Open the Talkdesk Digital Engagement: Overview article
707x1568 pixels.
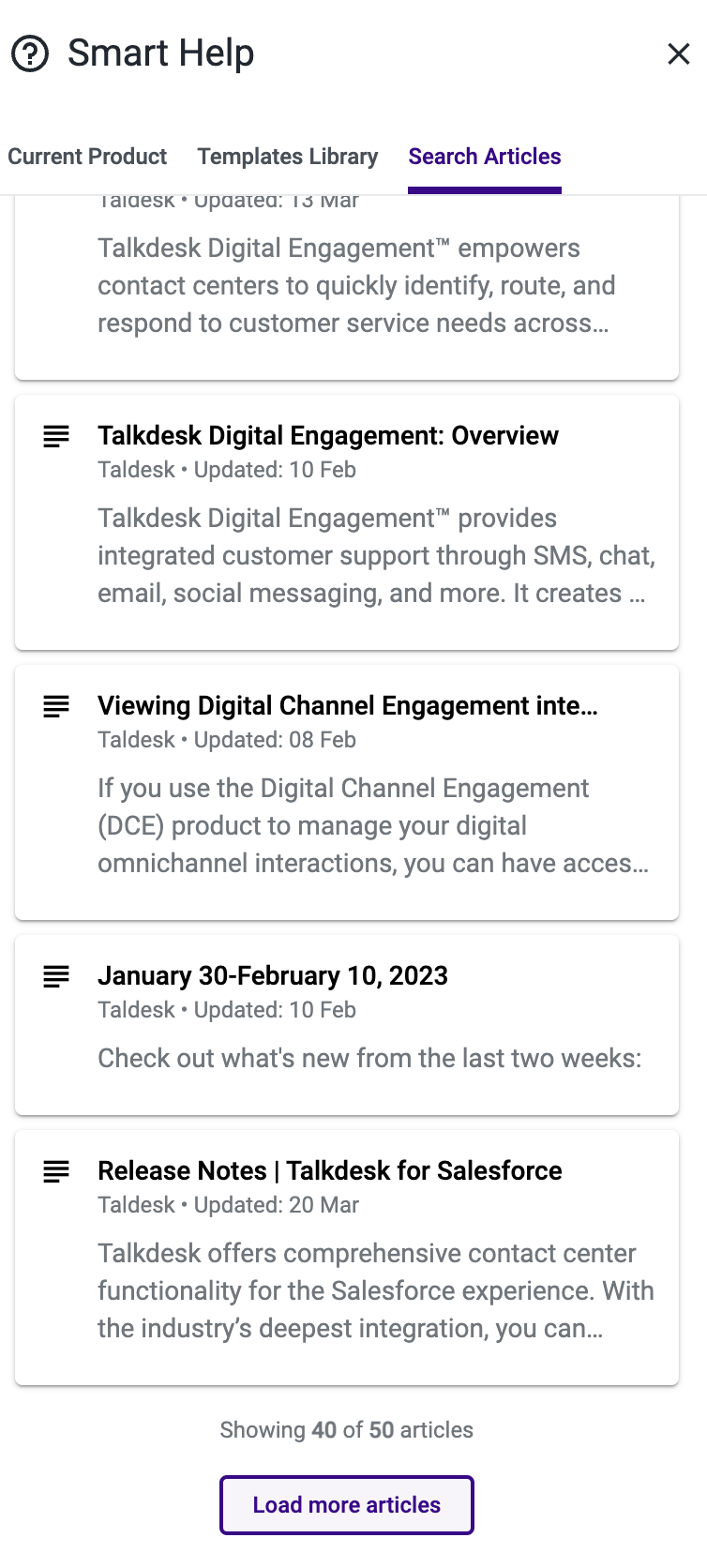(328, 435)
